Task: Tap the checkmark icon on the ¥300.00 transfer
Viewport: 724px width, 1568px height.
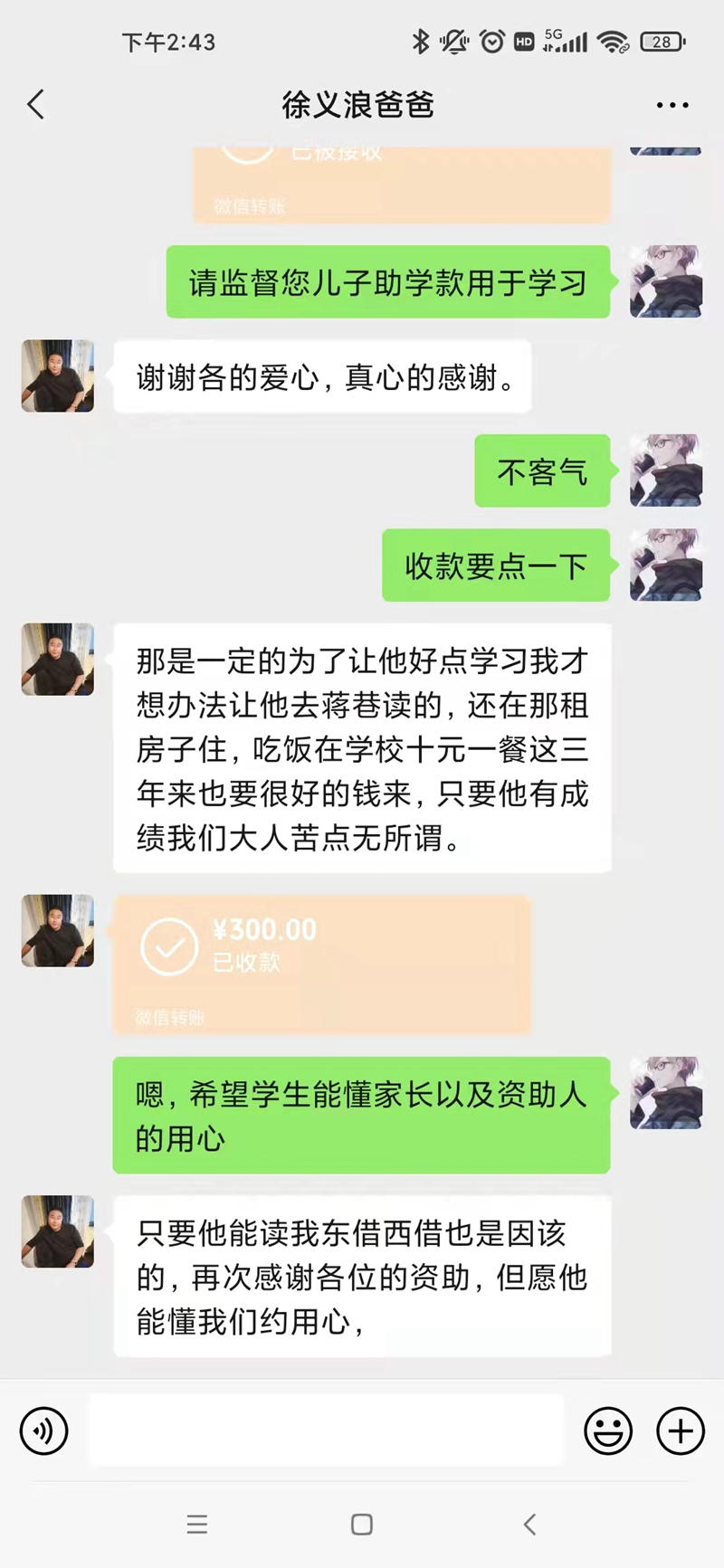Action: [x=167, y=947]
